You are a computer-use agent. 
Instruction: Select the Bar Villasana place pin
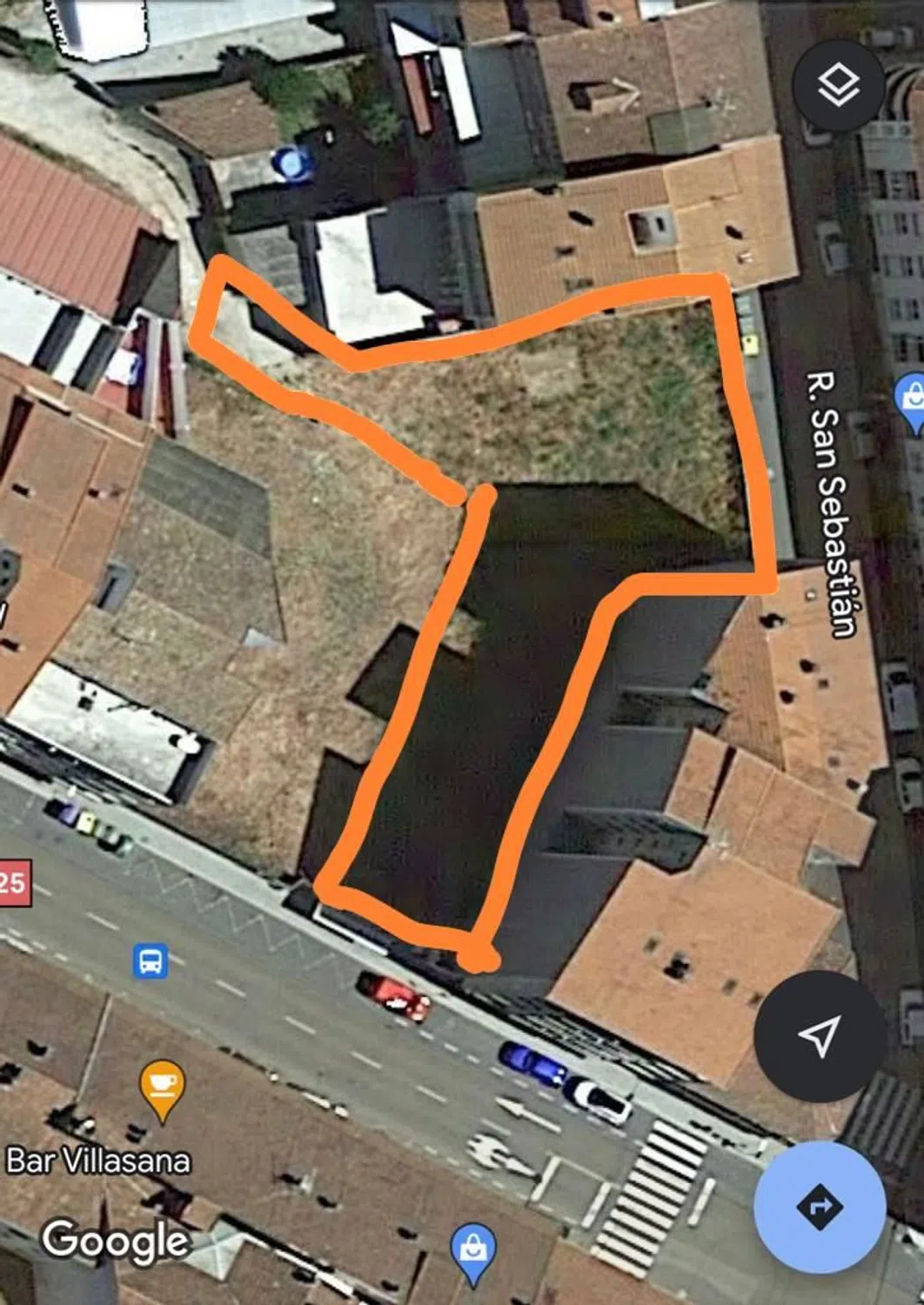tap(162, 1088)
